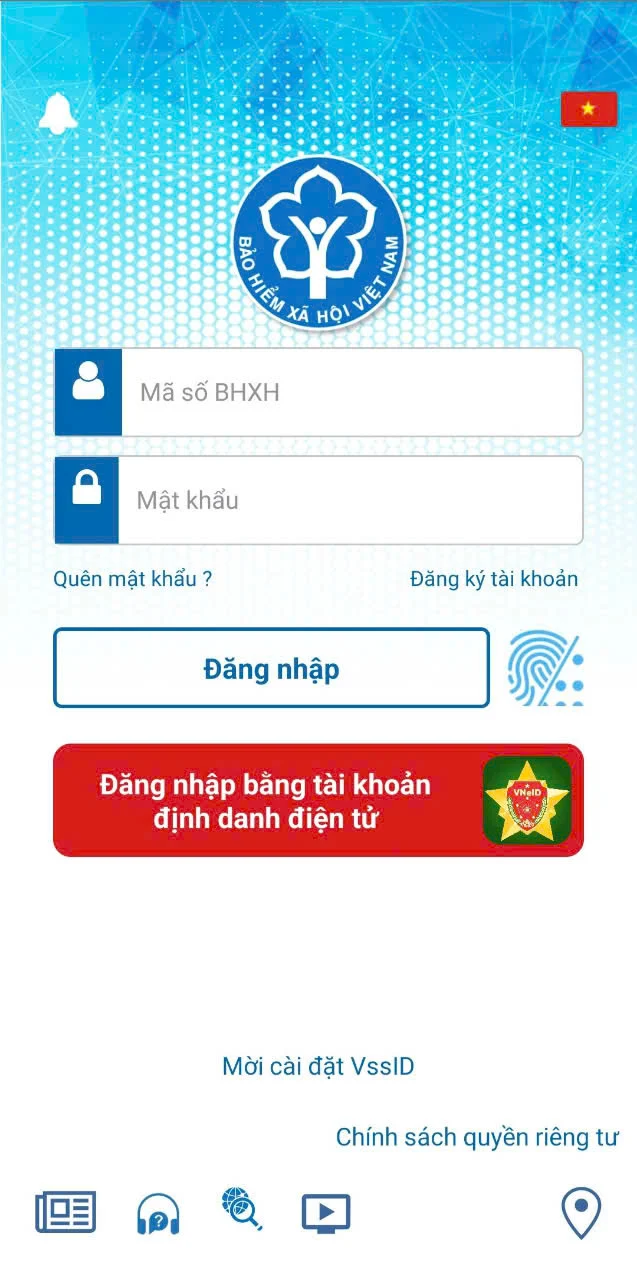The image size is (637, 1280).
Task: Log in with fingerprint icon
Action: pyautogui.click(x=545, y=668)
